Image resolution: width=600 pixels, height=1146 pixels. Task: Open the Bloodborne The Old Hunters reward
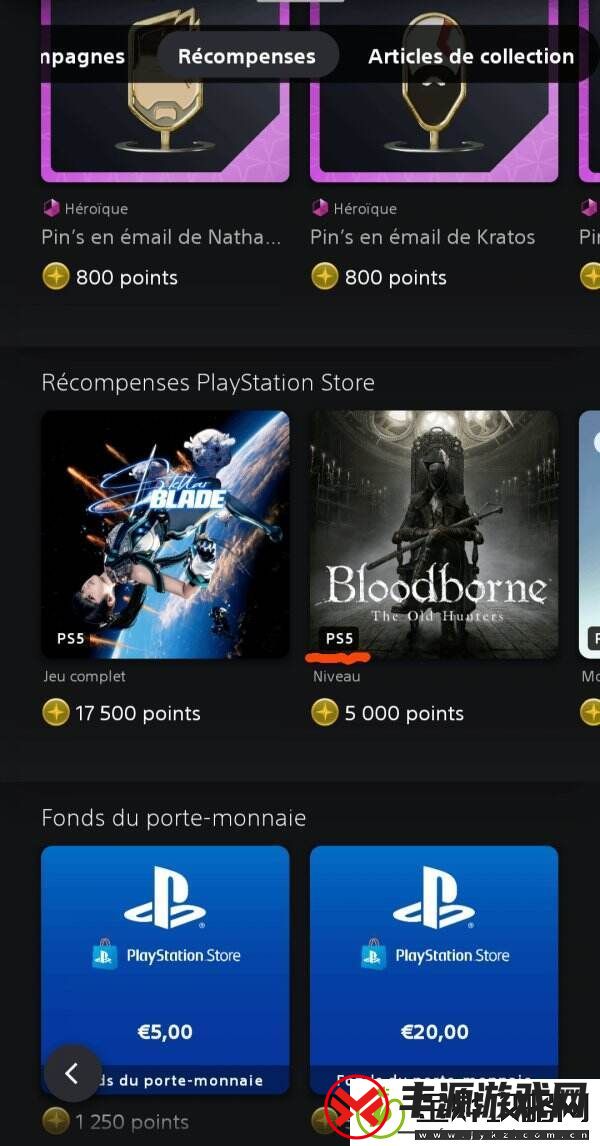click(x=434, y=534)
